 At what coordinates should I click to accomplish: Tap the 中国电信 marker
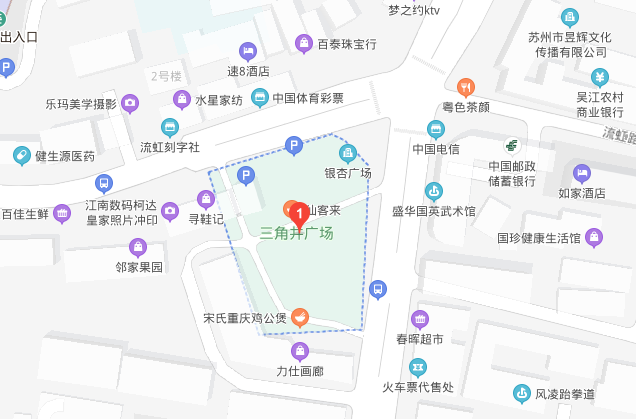436,129
